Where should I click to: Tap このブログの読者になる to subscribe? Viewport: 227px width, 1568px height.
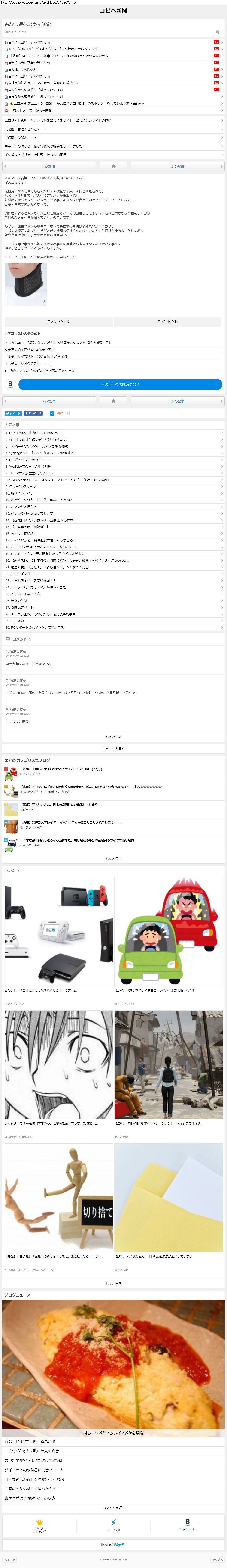[x=120, y=384]
